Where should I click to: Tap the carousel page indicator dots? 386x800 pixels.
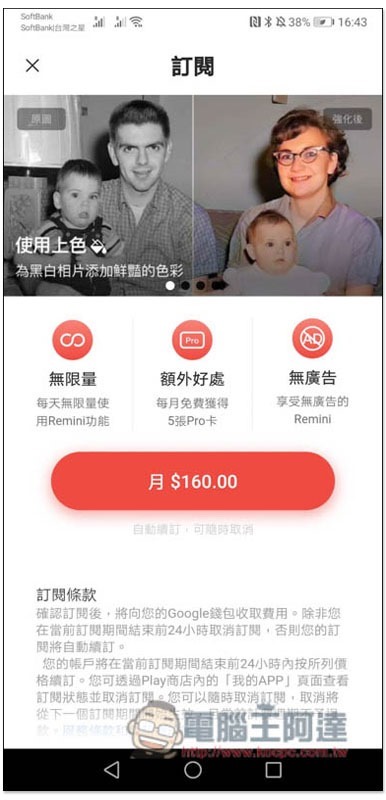pos(194,286)
